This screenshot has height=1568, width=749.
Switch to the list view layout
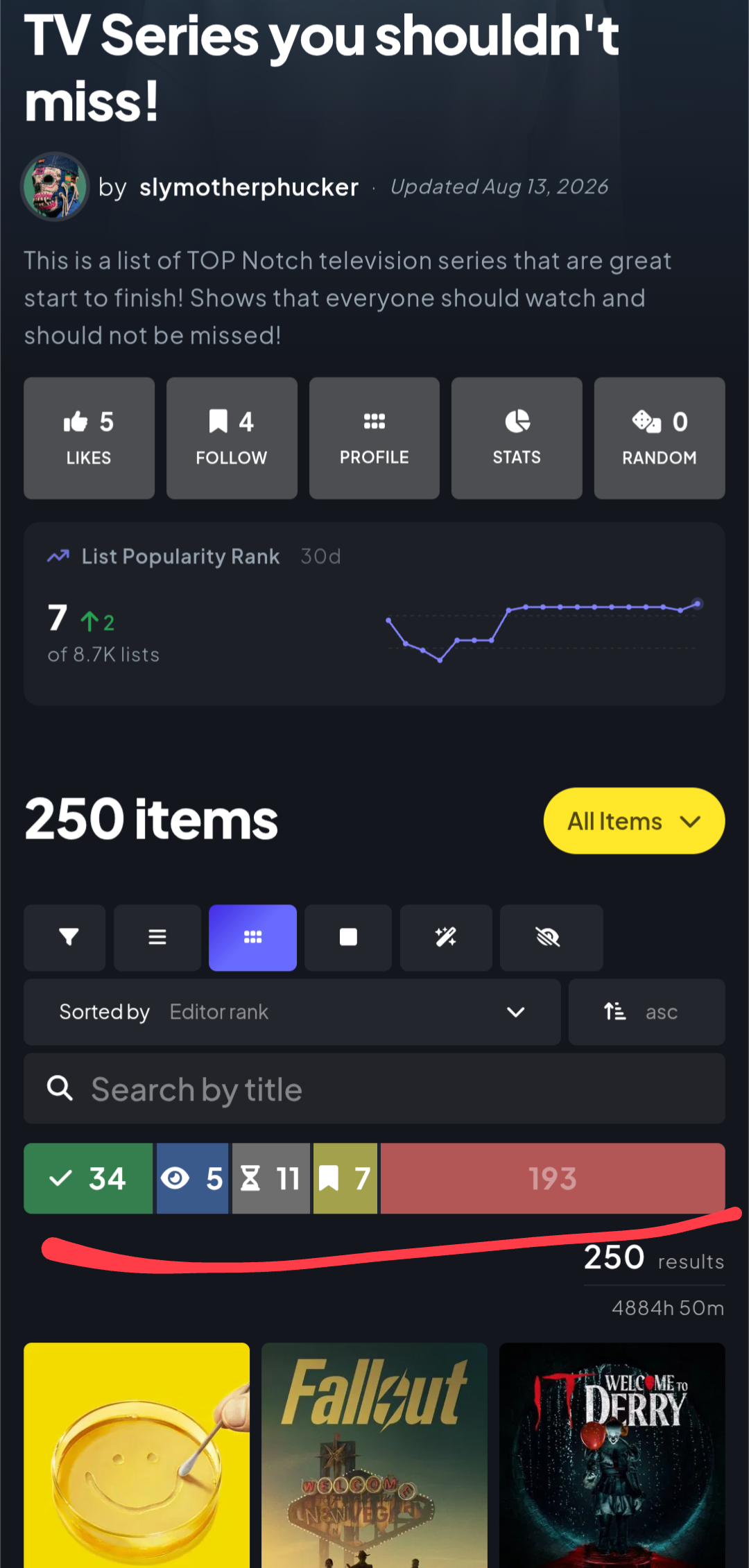[x=157, y=938]
